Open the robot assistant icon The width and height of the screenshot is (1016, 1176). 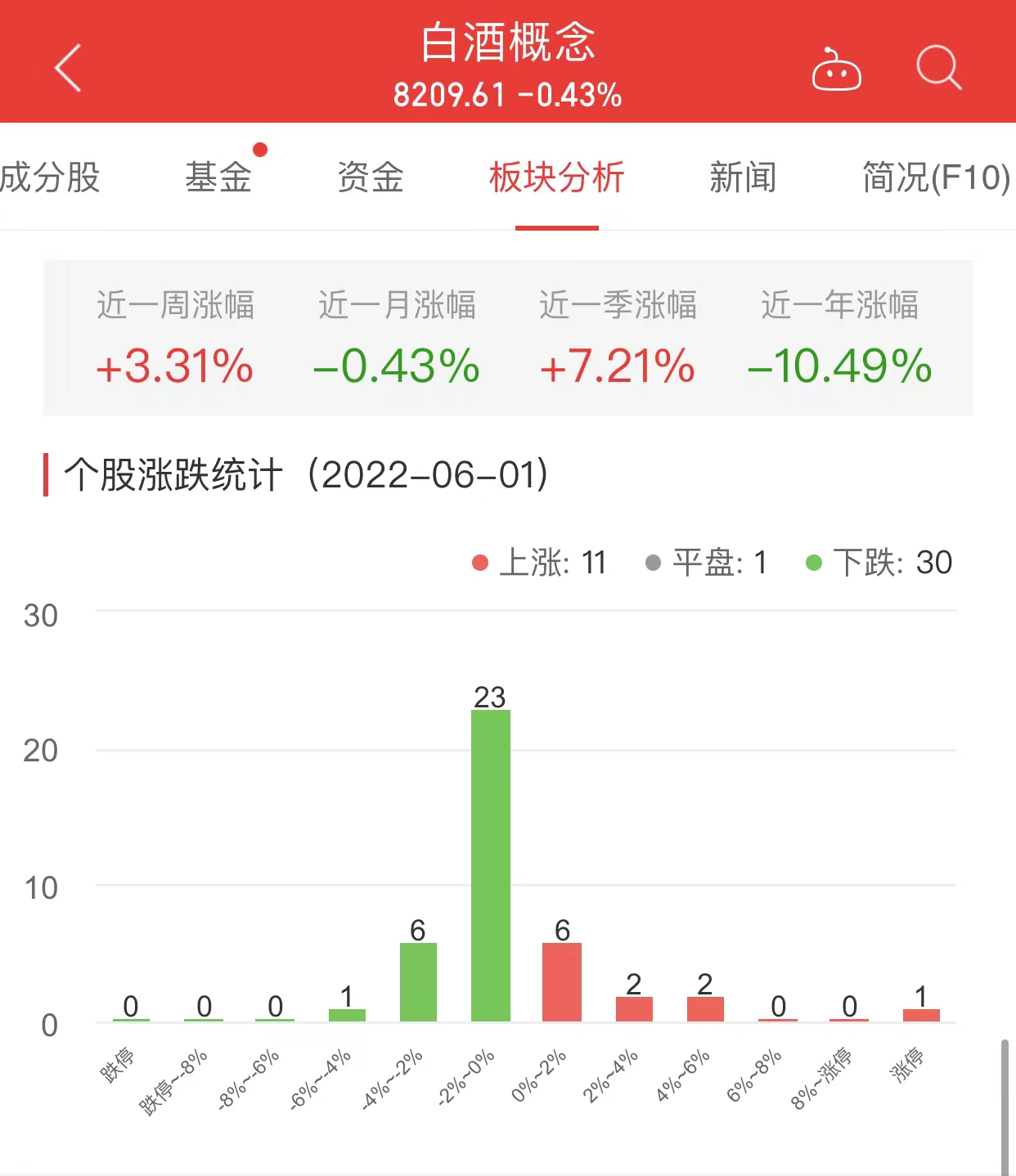point(836,70)
